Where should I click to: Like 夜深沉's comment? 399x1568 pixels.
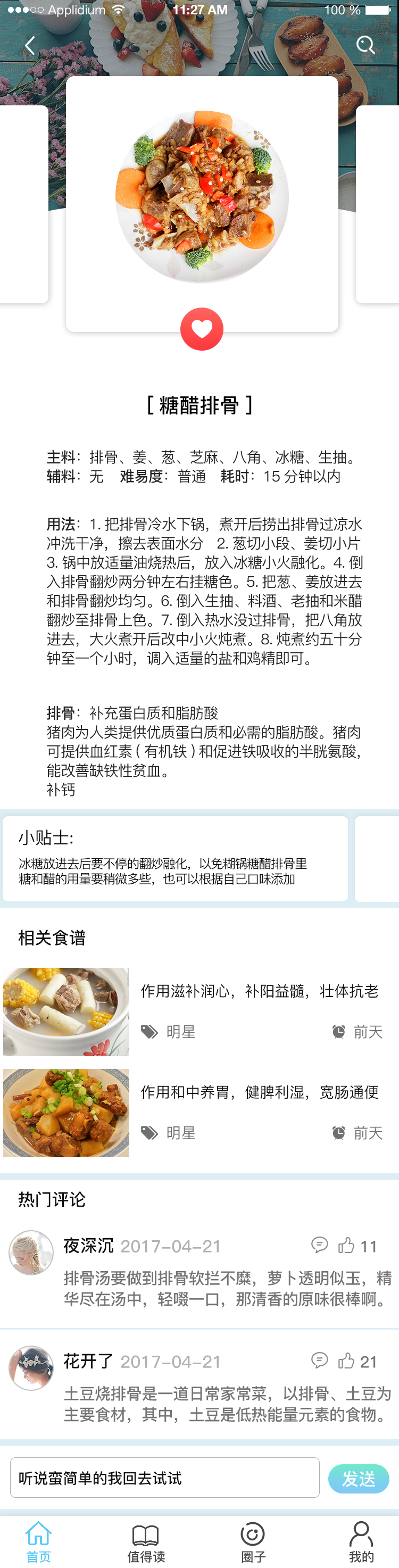(x=346, y=1246)
